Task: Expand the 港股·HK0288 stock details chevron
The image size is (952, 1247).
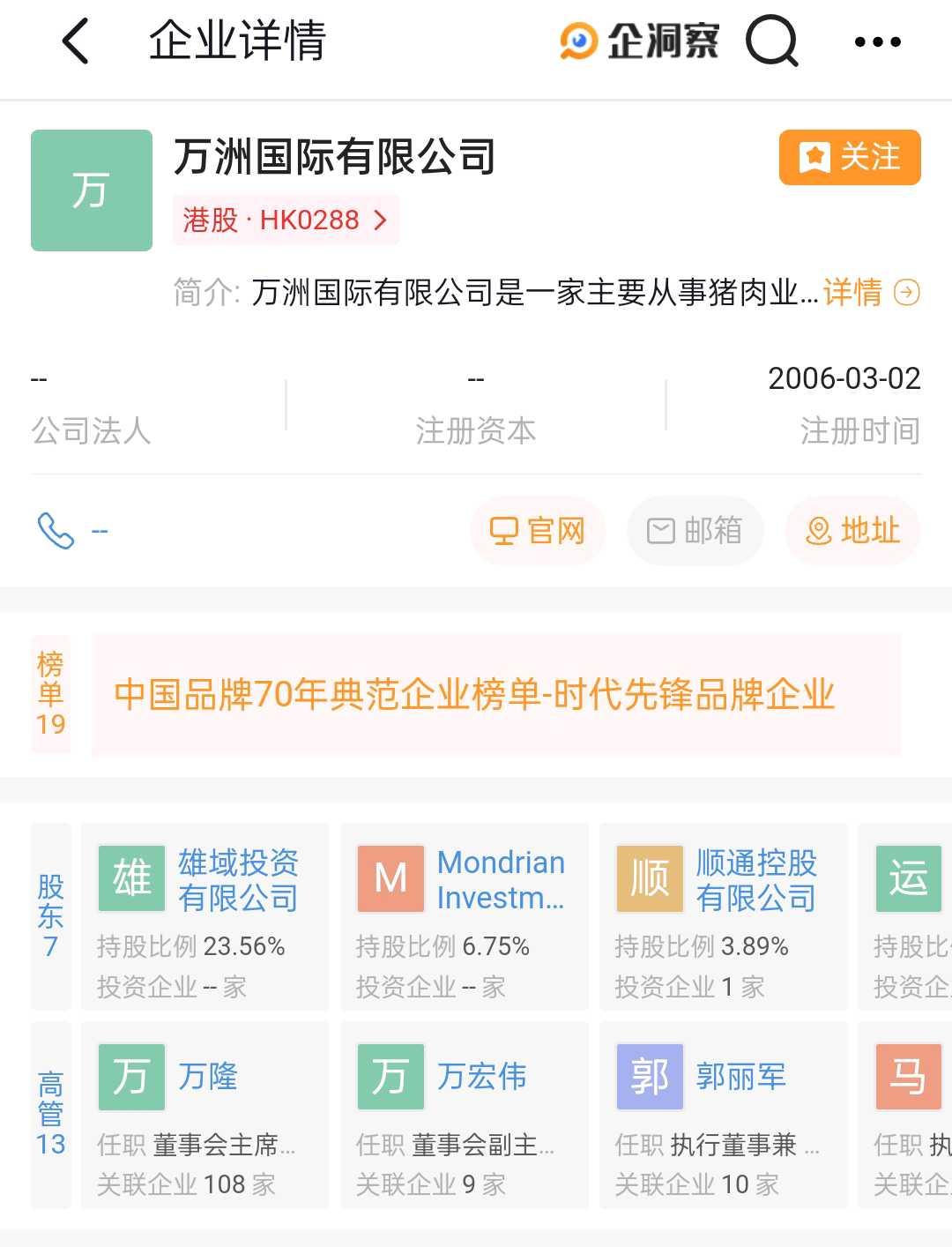Action: [381, 220]
